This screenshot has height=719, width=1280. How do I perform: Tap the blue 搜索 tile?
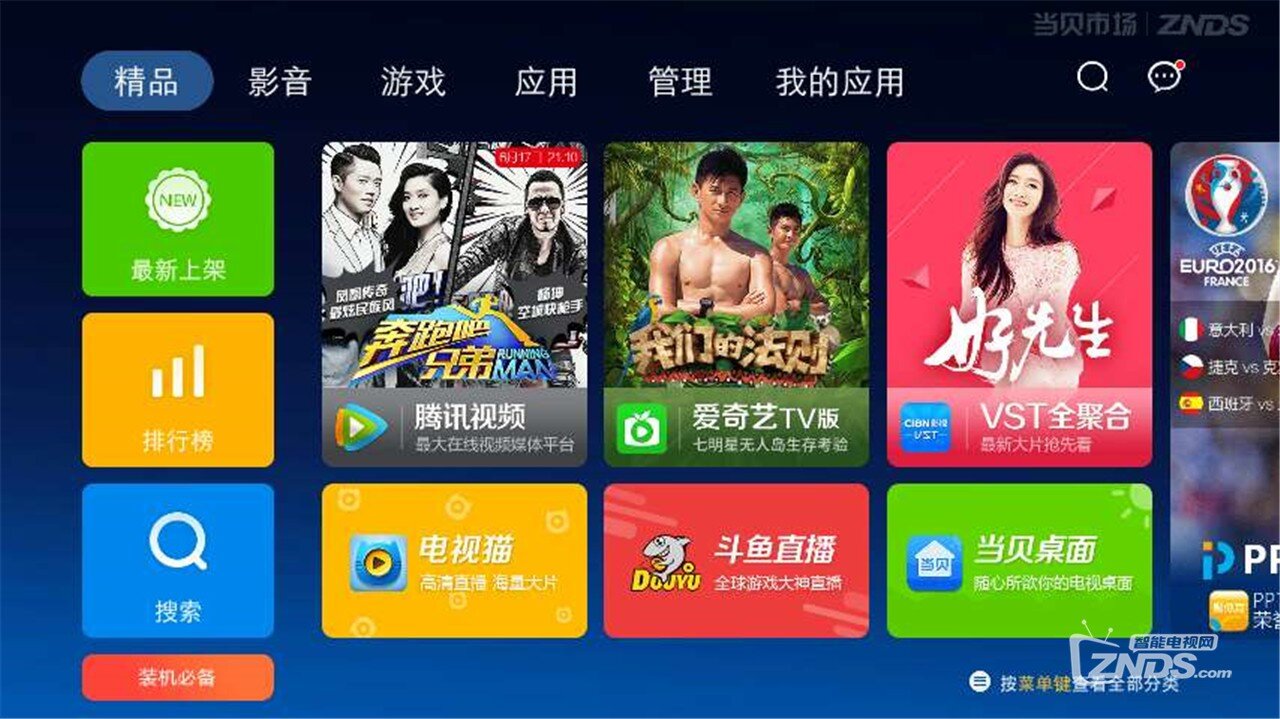click(178, 560)
